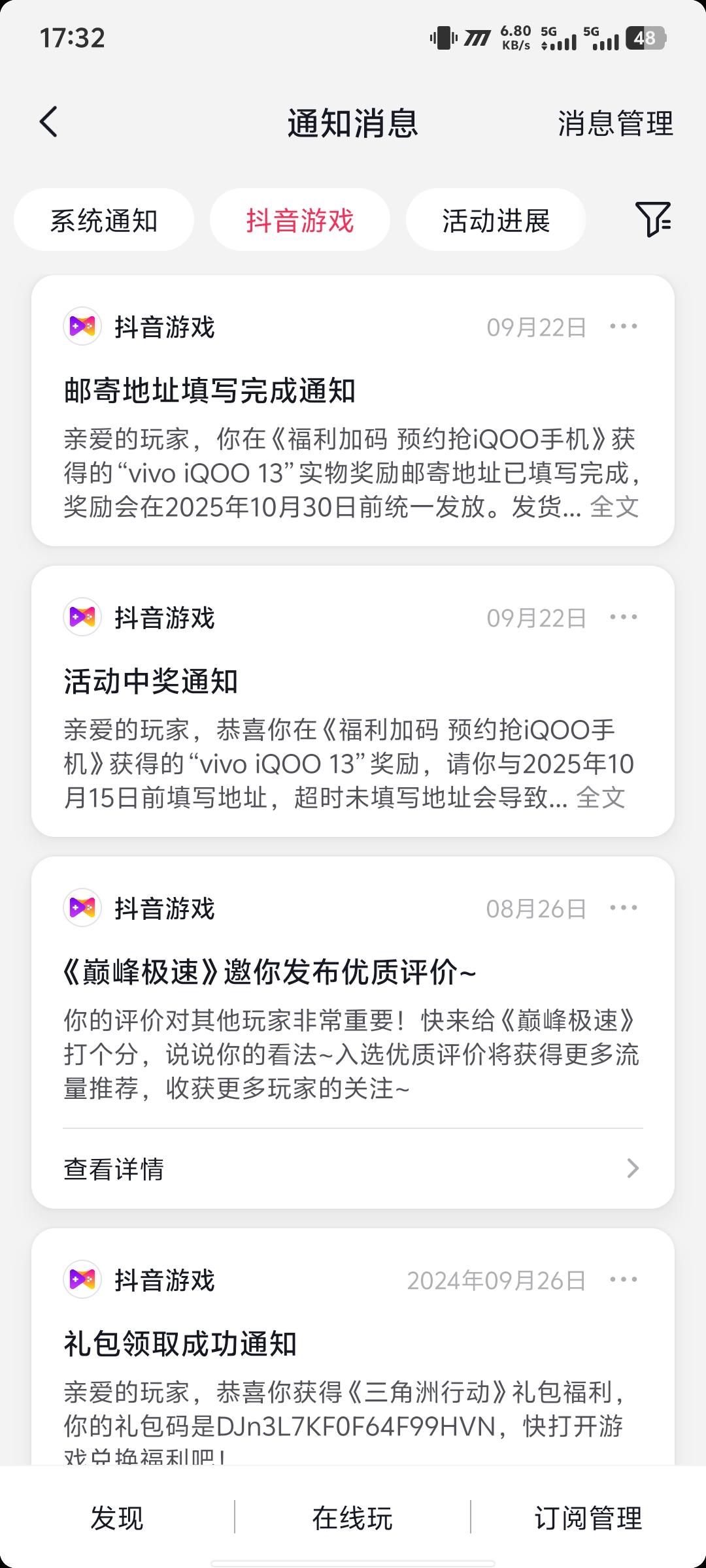Expand 全文 of 活动中奖通知 message
This screenshot has width=706, height=1568.
pos(600,798)
